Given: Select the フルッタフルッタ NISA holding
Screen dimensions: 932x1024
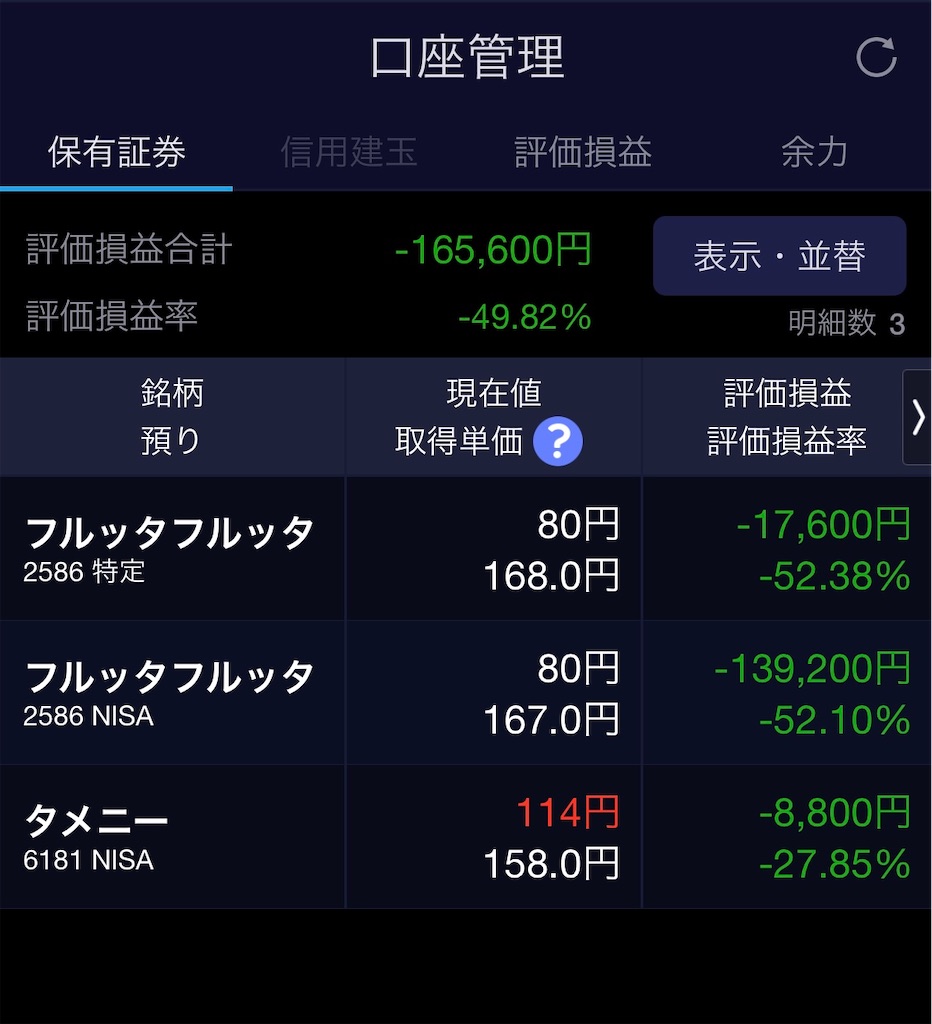Looking at the screenshot, I should click(170, 693).
